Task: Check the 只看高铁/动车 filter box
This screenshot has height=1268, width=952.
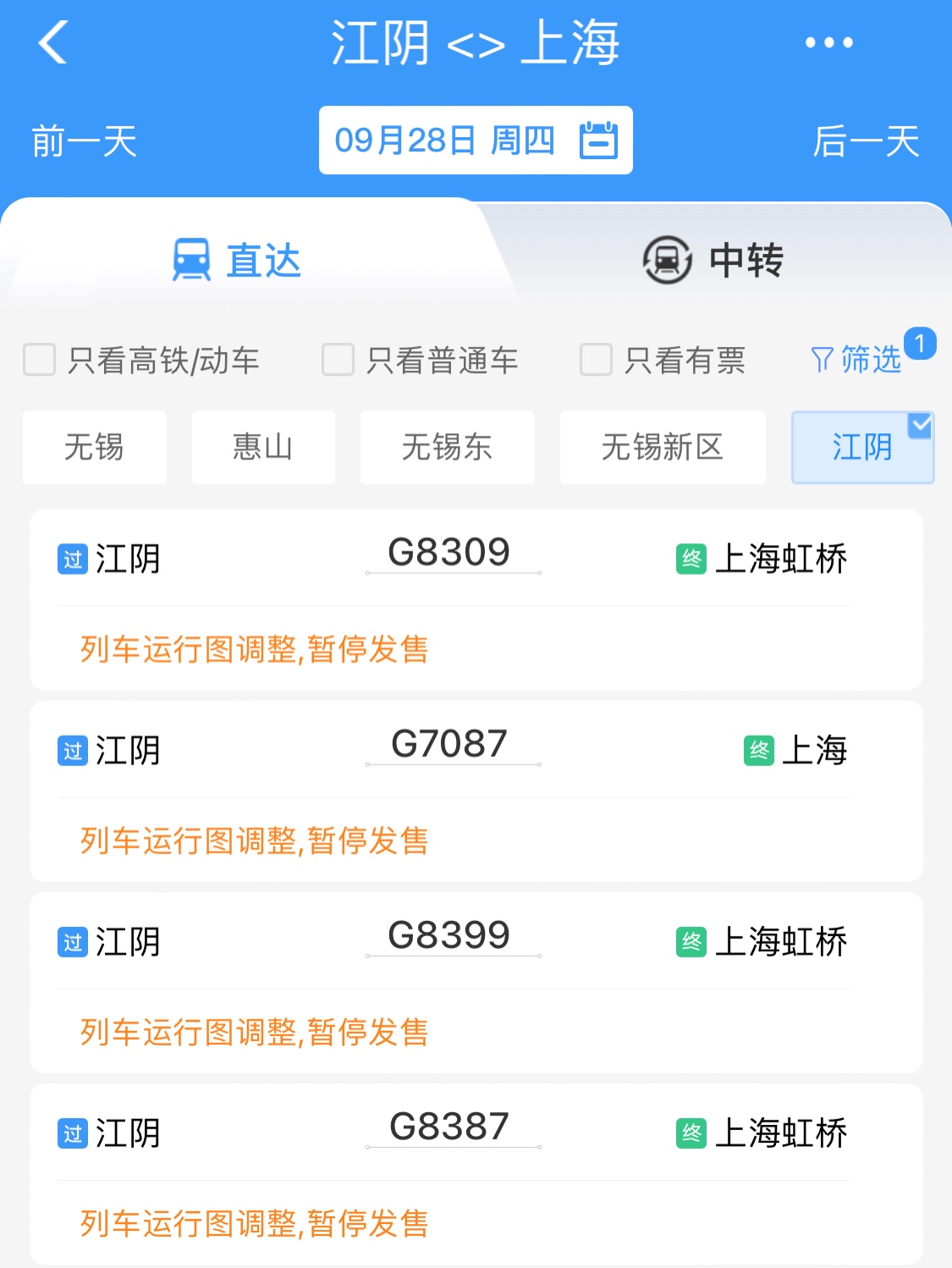Action: 40,360
